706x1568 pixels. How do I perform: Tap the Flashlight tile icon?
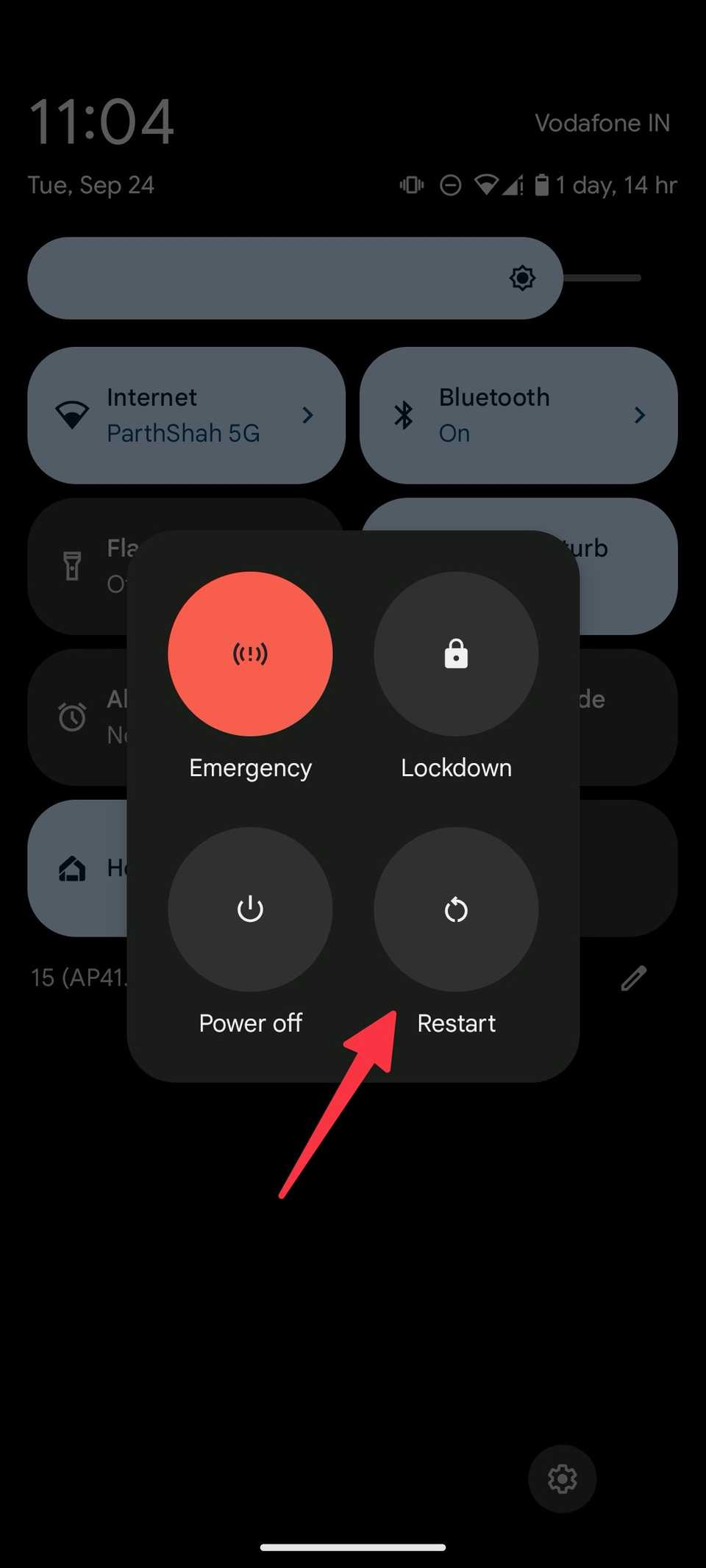(x=71, y=566)
